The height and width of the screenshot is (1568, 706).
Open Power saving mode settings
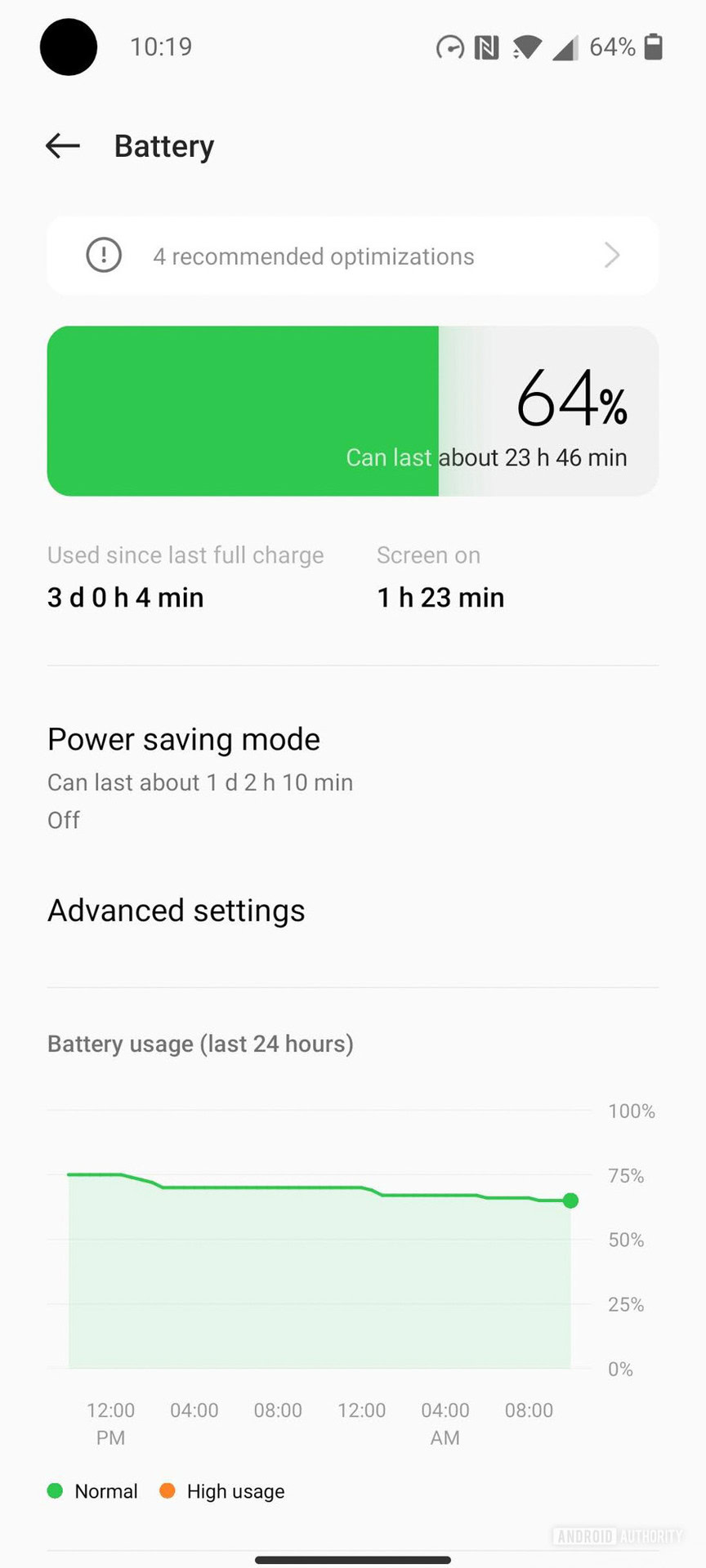click(x=184, y=776)
